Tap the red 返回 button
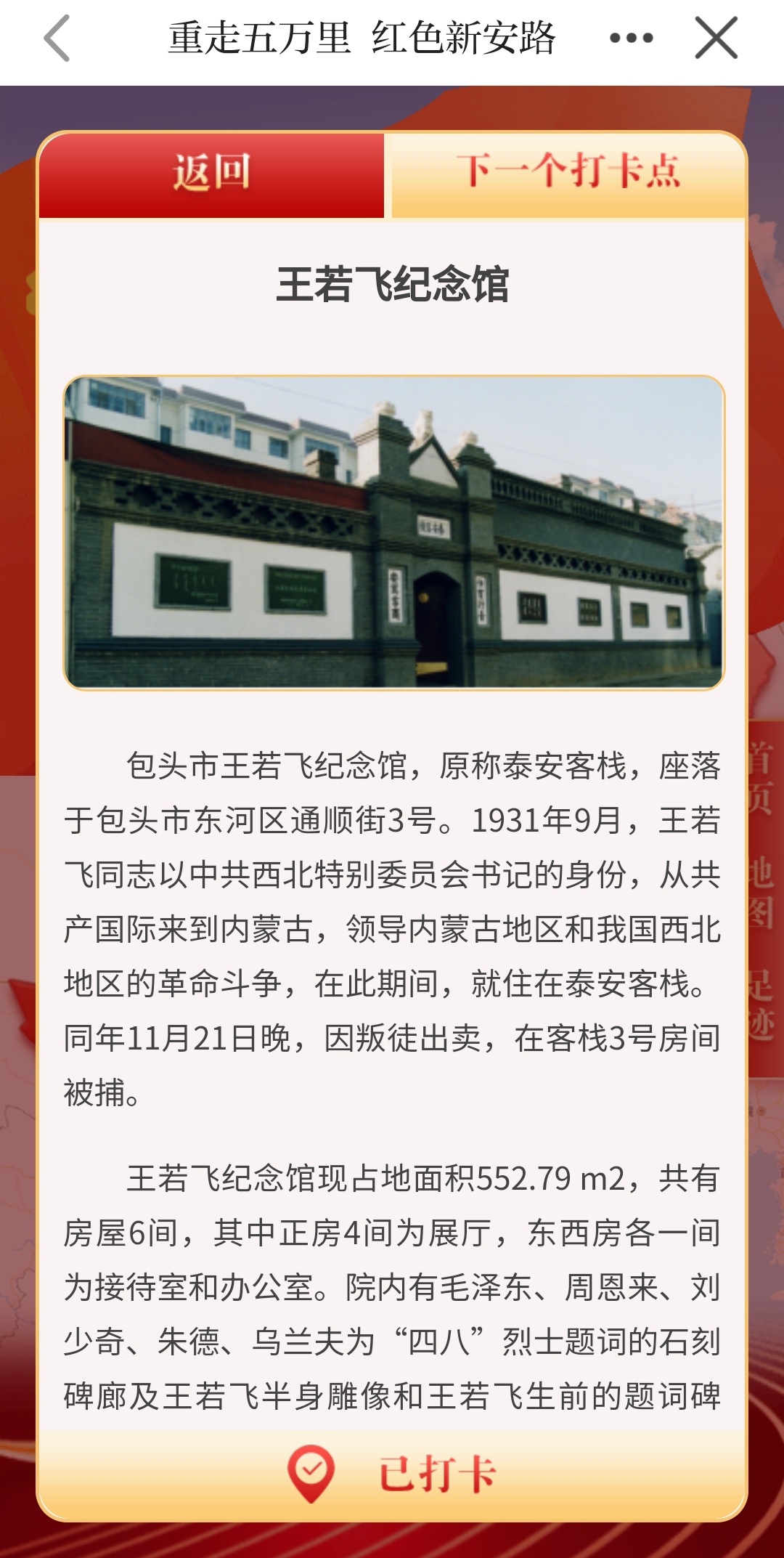 [x=211, y=174]
